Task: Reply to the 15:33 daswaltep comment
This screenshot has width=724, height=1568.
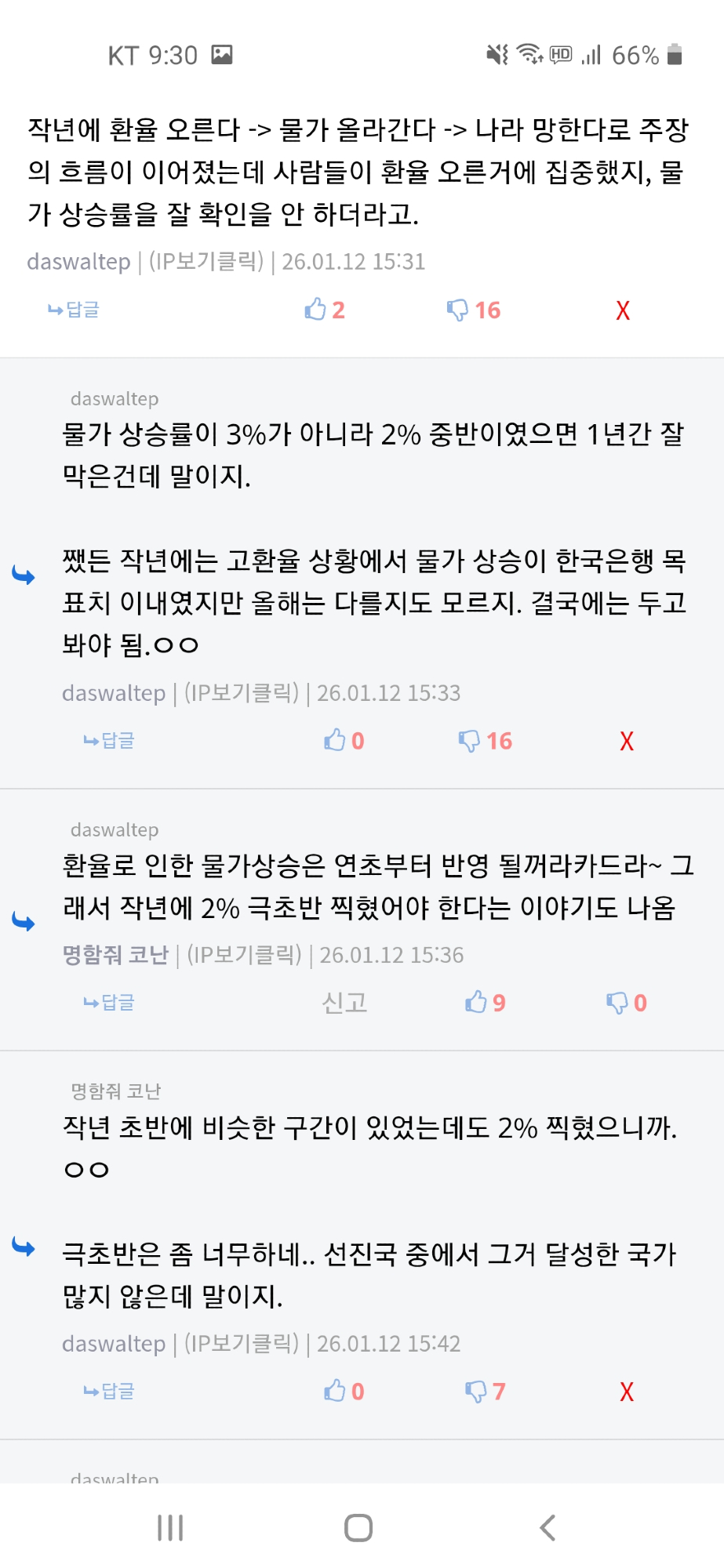Action: tap(109, 740)
